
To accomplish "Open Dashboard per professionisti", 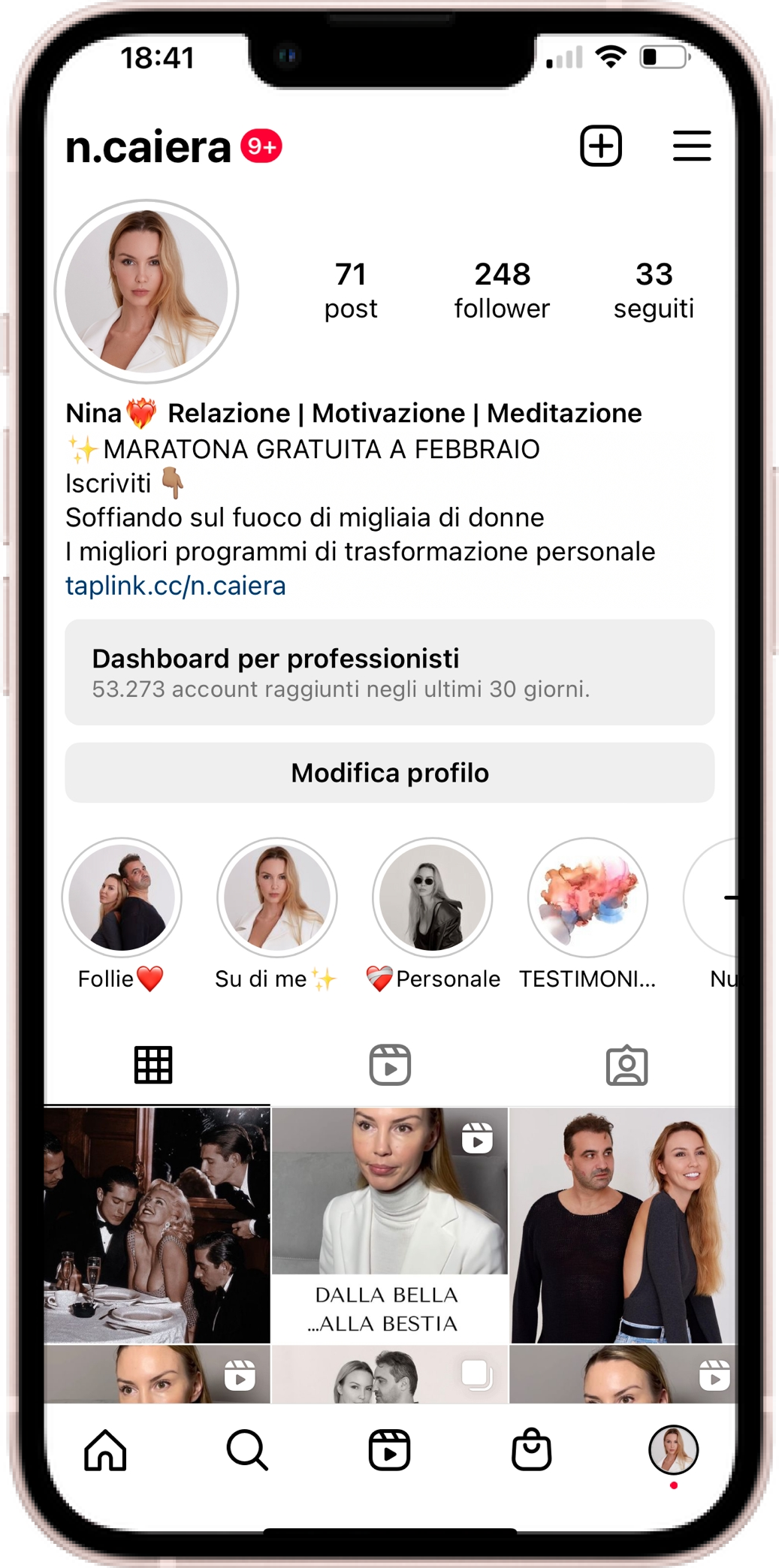I will click(x=389, y=672).
